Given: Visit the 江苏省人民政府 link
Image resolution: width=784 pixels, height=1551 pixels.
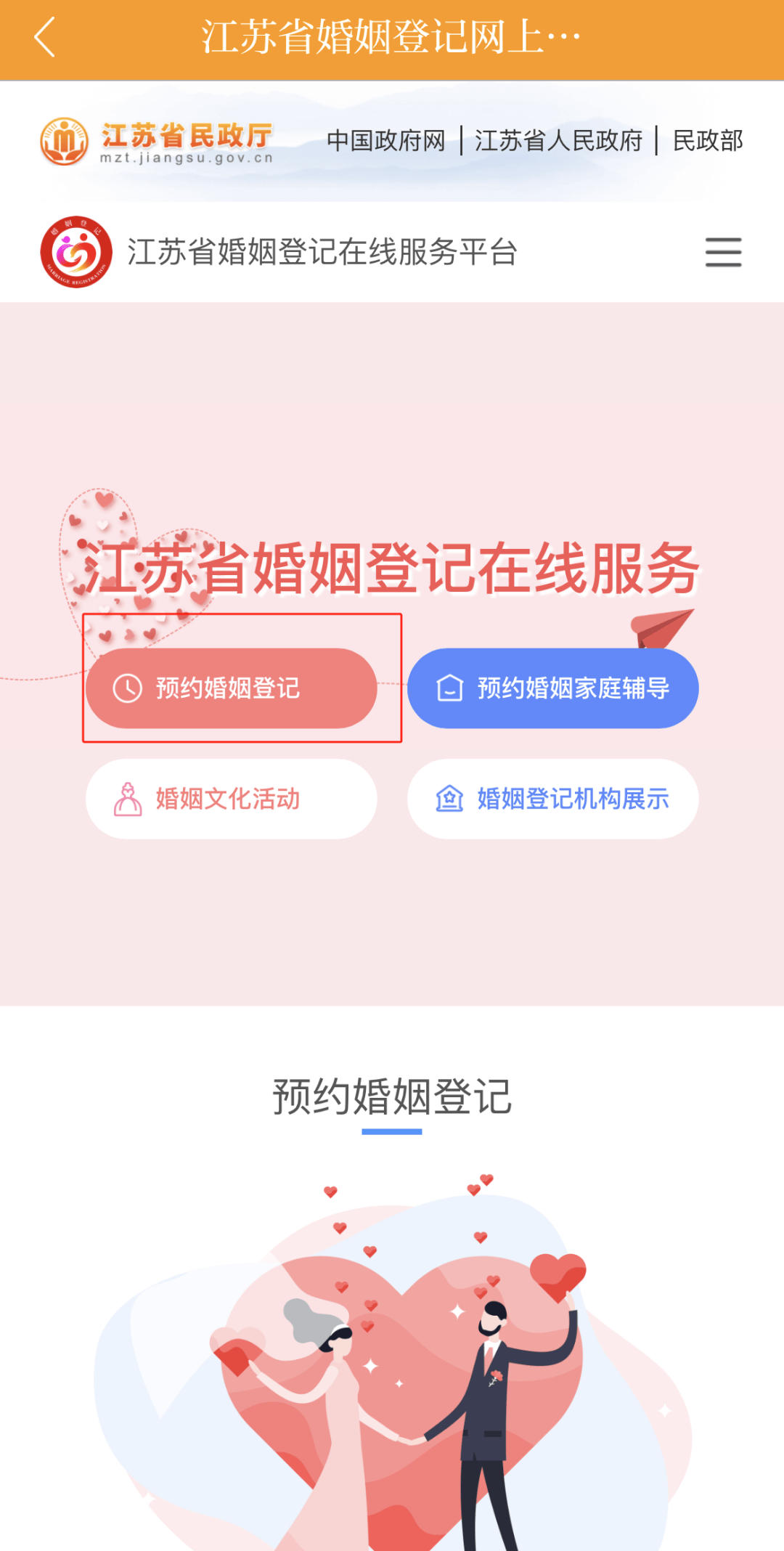Looking at the screenshot, I should point(559,141).
